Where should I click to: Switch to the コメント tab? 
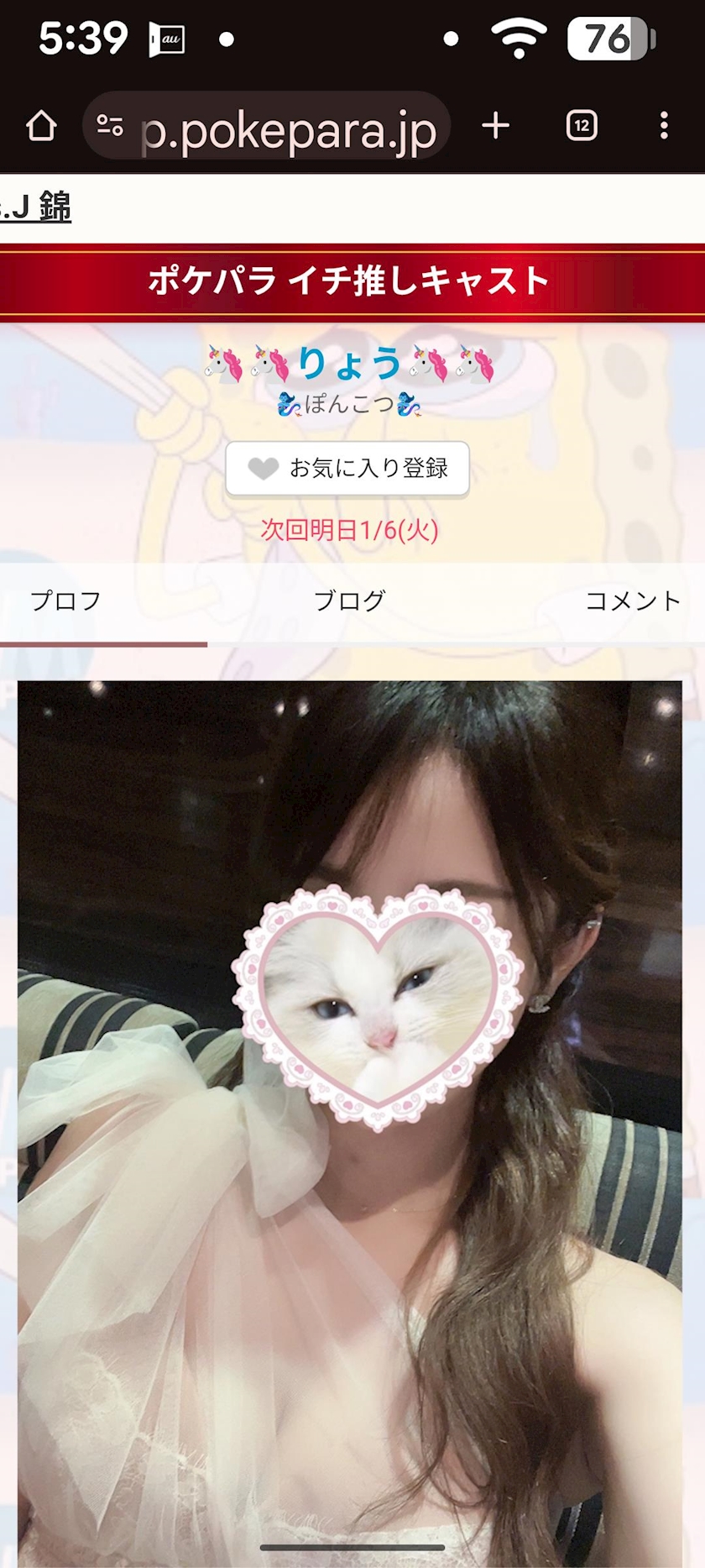633,600
